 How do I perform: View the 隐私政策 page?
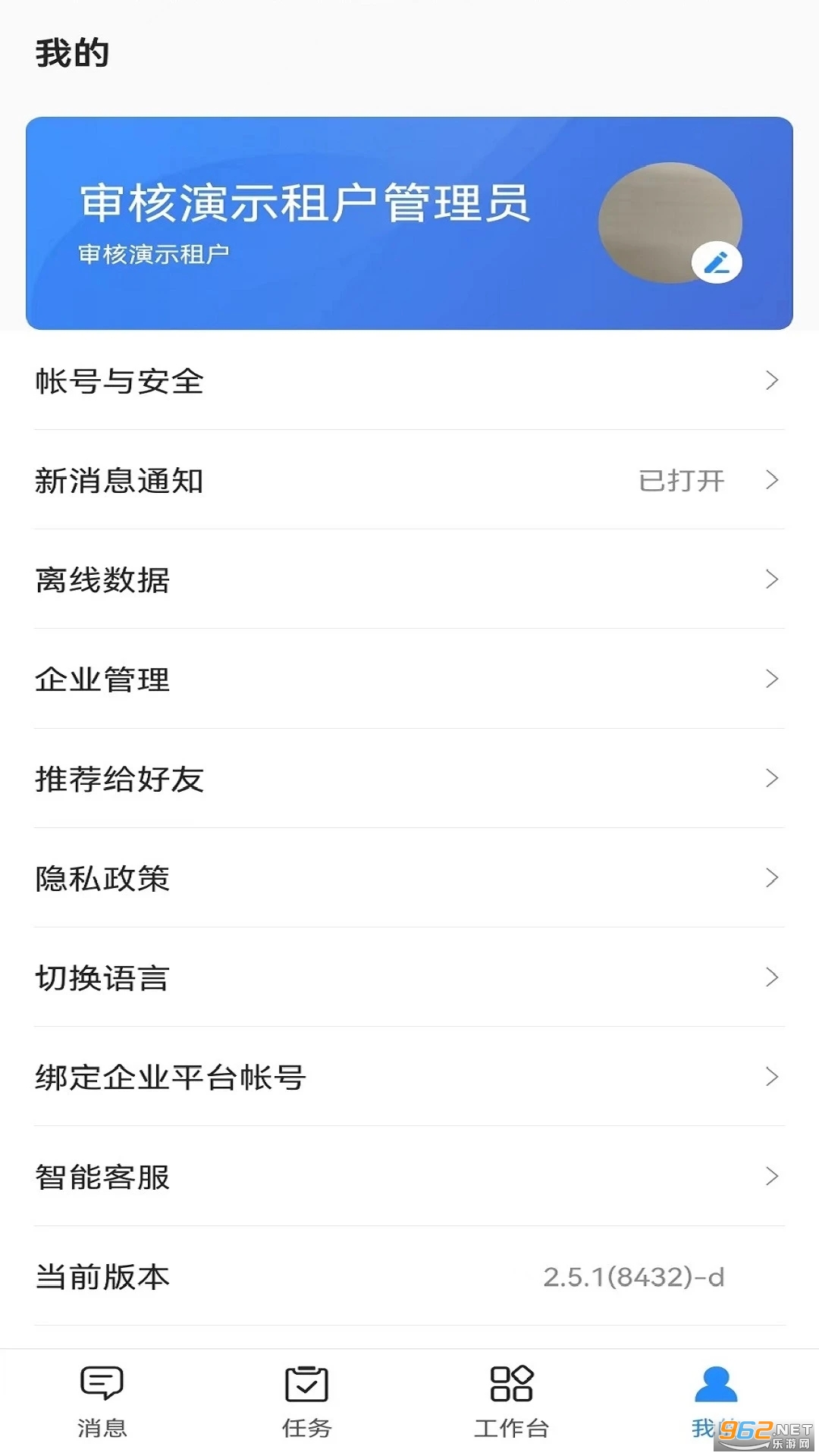(x=409, y=877)
